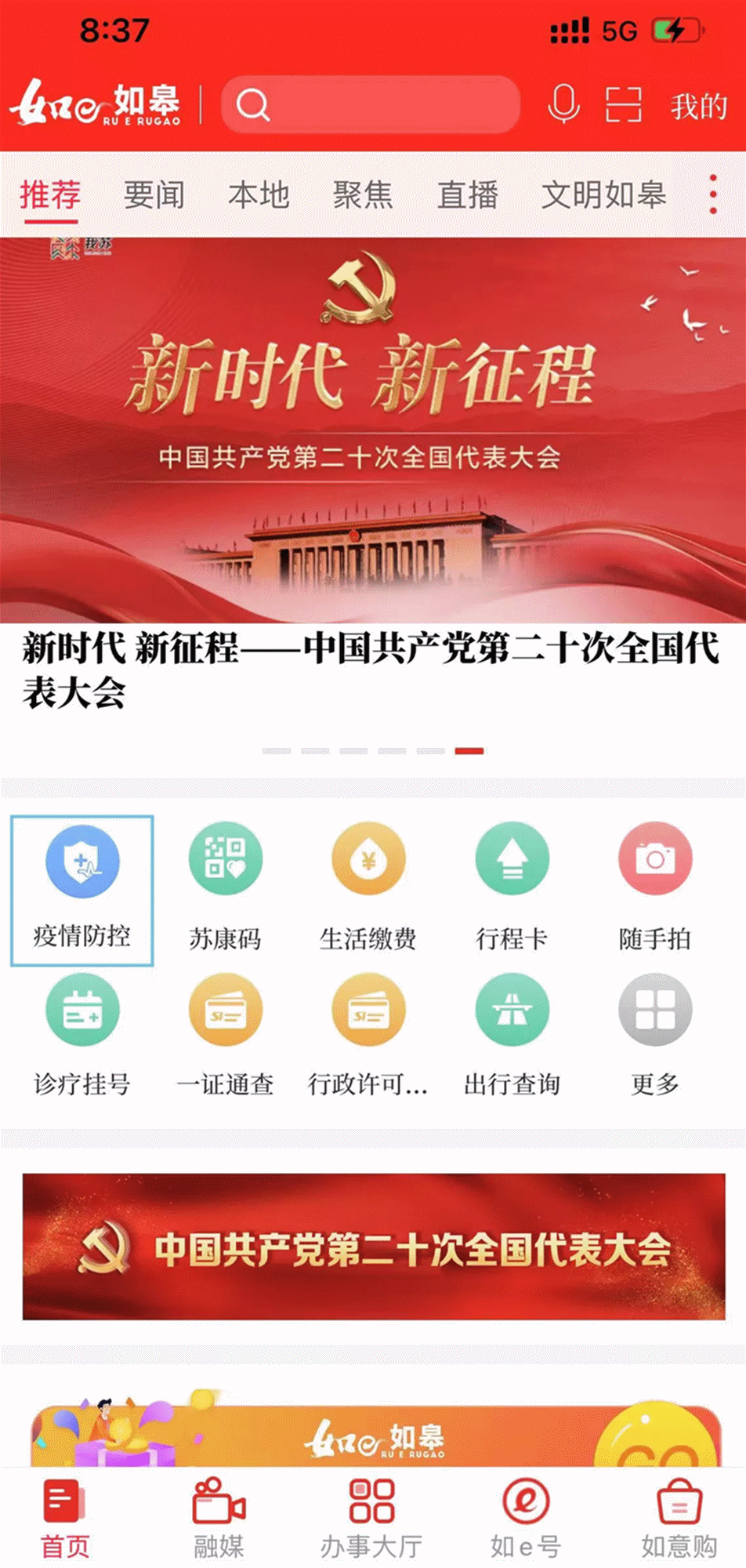Open 疫情防控 service
This screenshot has height=1568, width=746.
coord(82,889)
